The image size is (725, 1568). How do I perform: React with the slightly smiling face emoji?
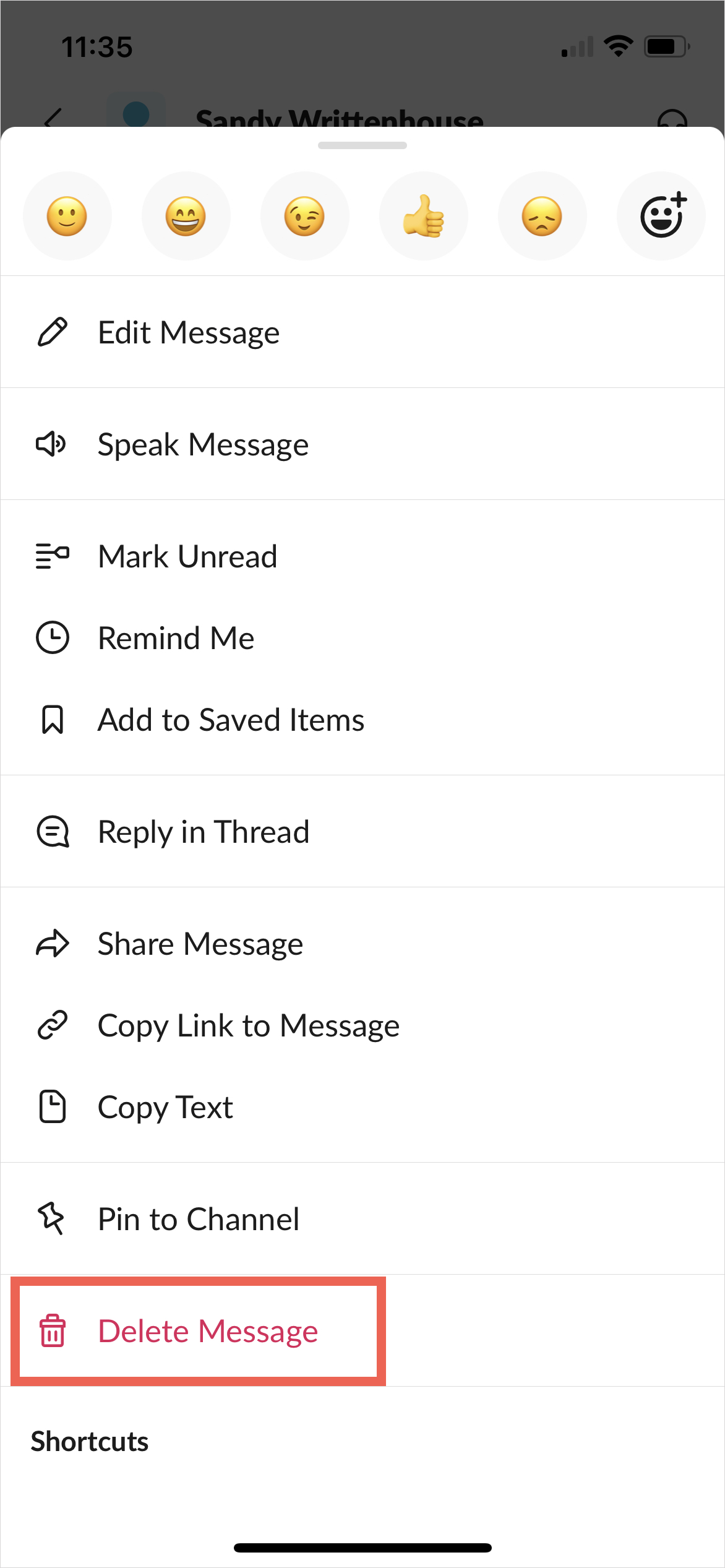coord(67,216)
